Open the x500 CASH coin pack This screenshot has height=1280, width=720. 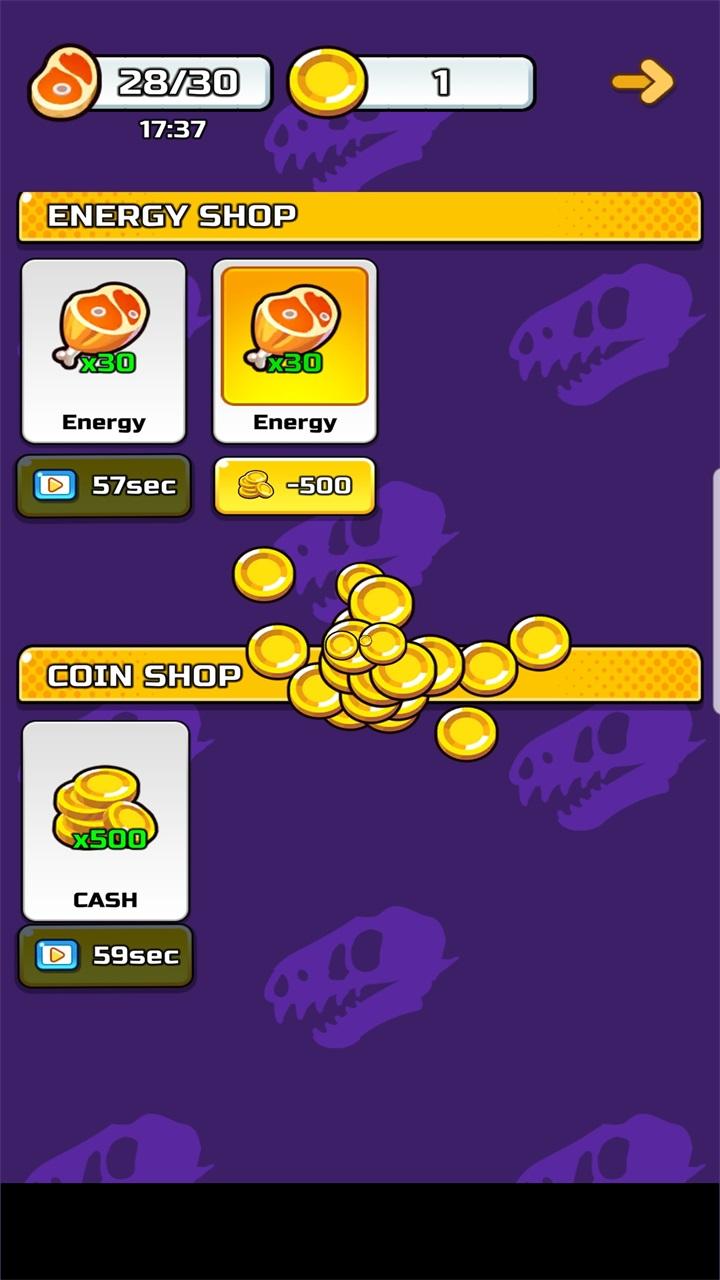click(105, 820)
